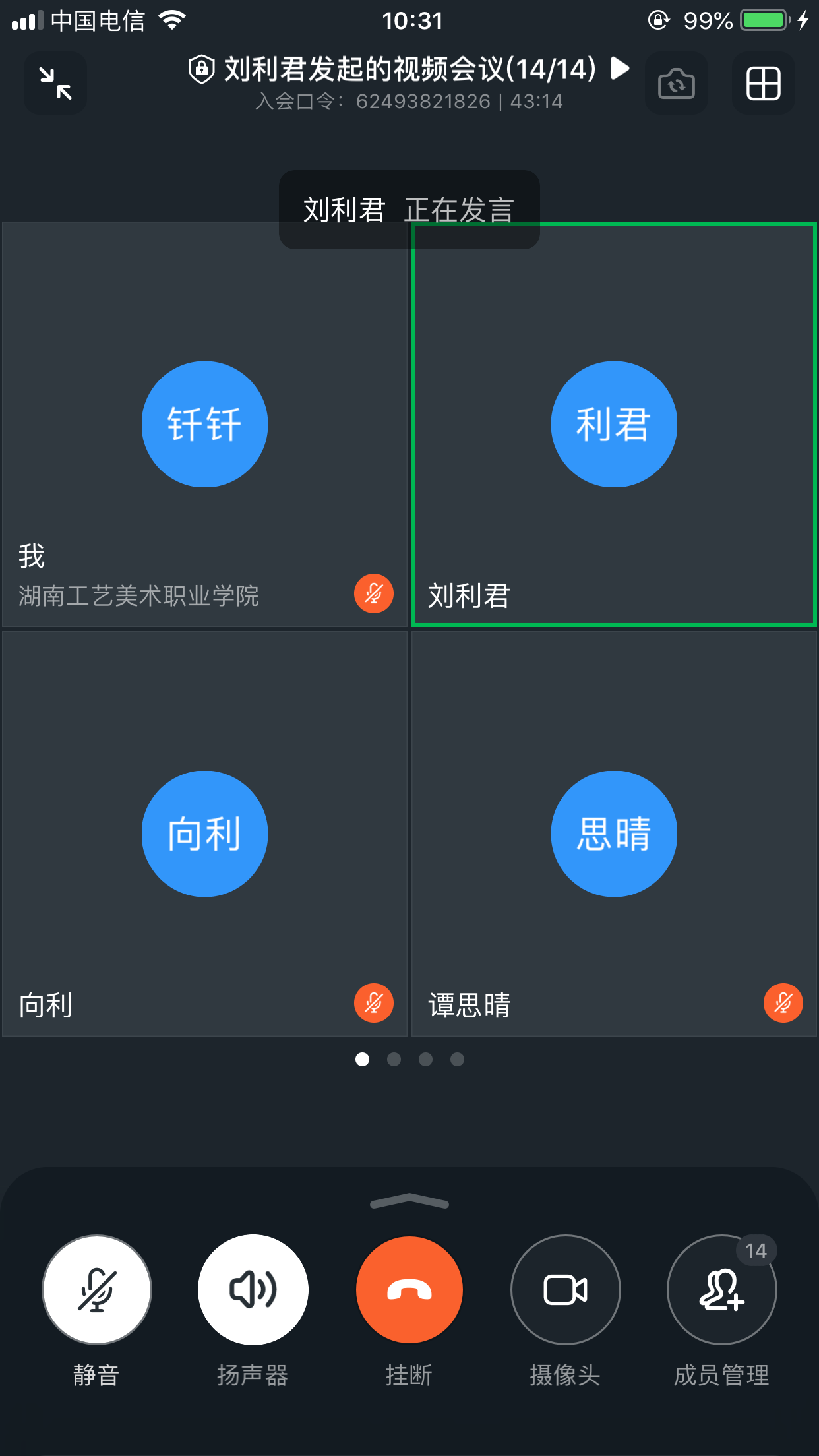Open 成员管理 member management
819x1456 pixels.
(x=722, y=1290)
